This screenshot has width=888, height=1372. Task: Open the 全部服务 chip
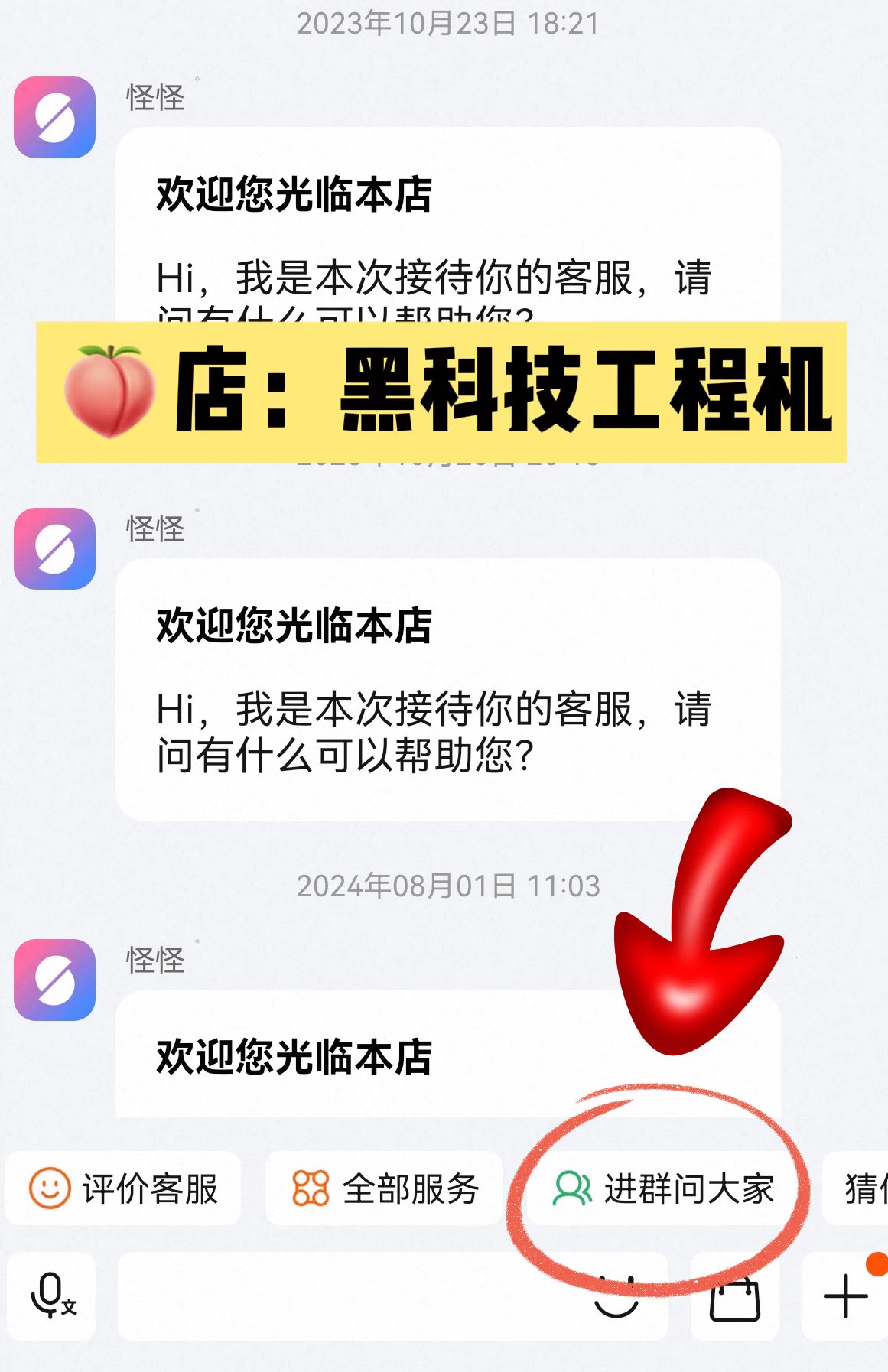point(385,1188)
